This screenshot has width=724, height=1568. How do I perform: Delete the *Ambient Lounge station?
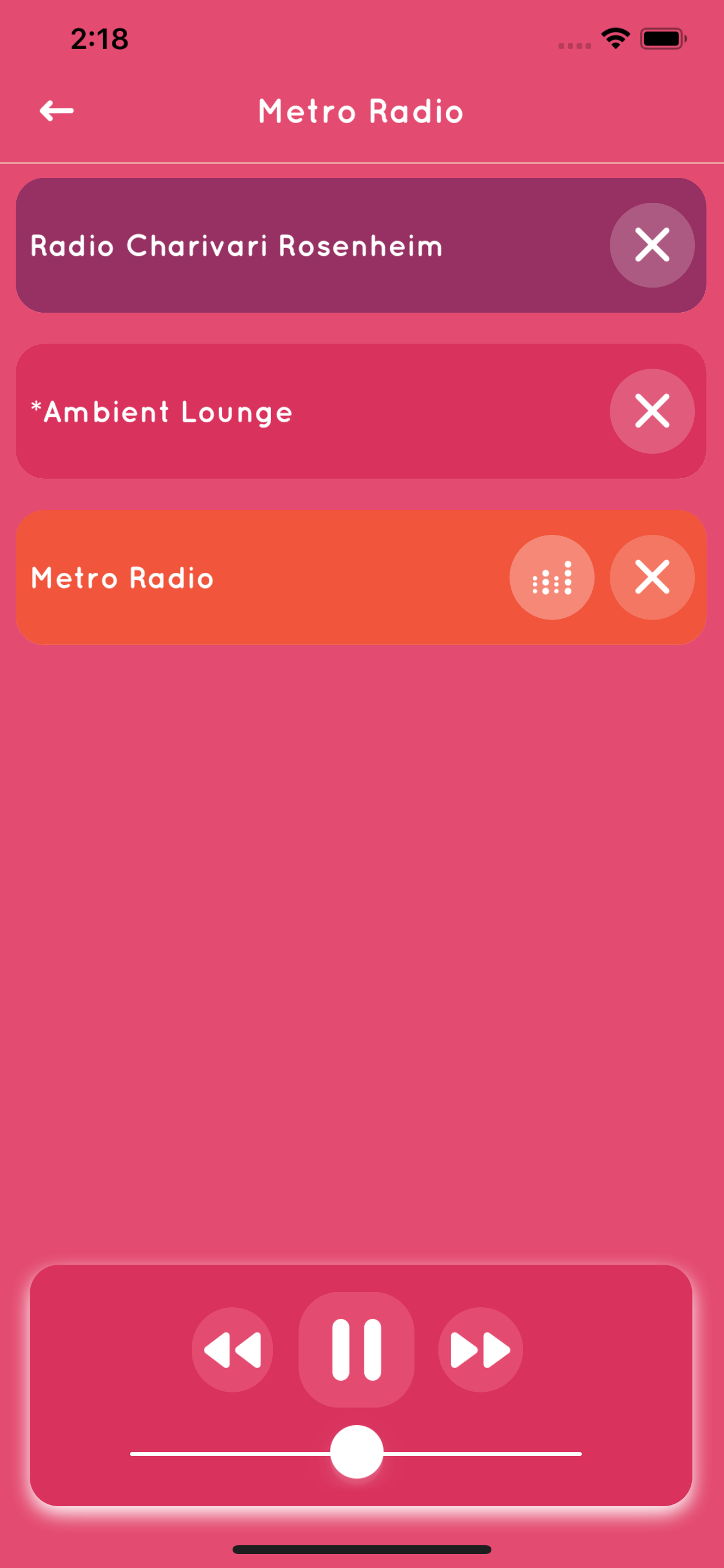pos(652,411)
